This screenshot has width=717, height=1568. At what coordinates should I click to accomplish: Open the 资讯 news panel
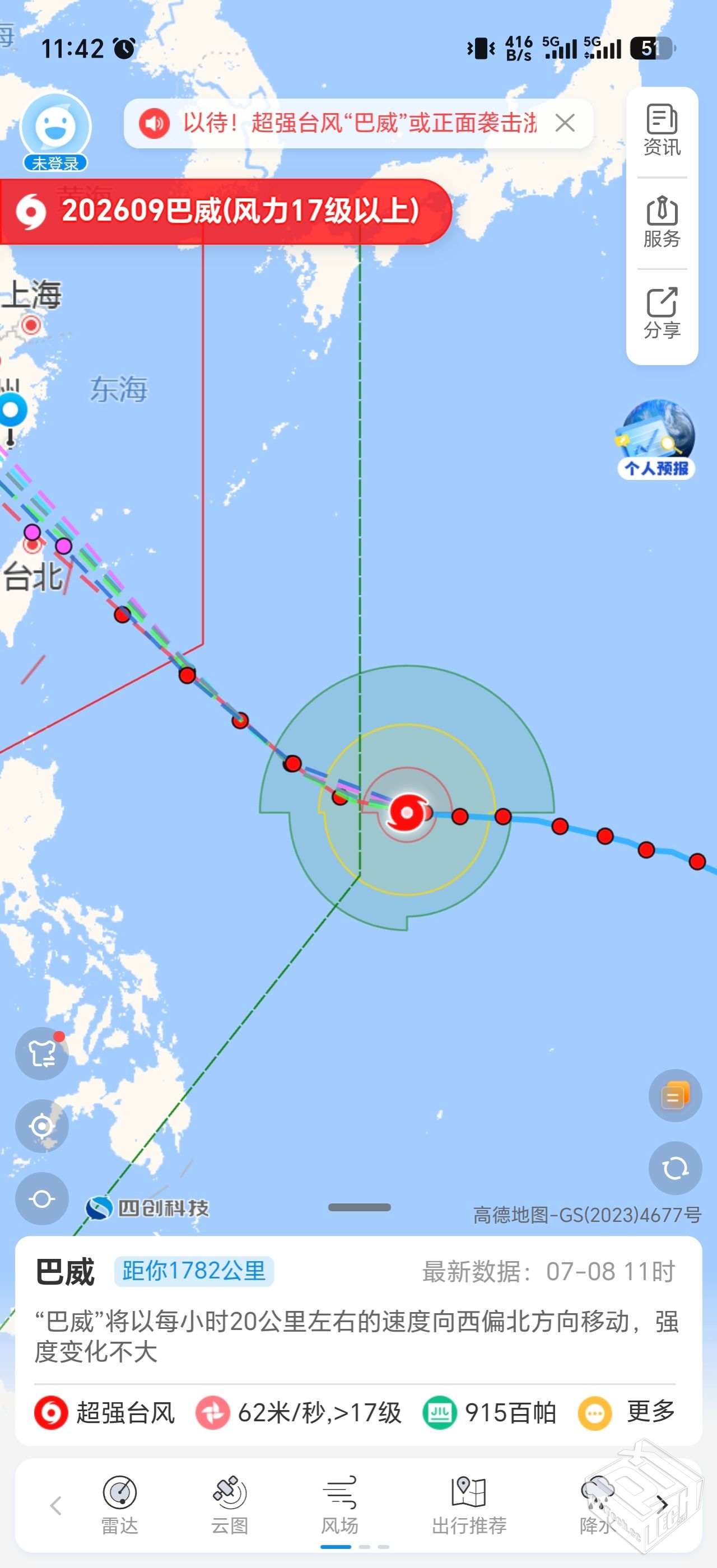(662, 131)
